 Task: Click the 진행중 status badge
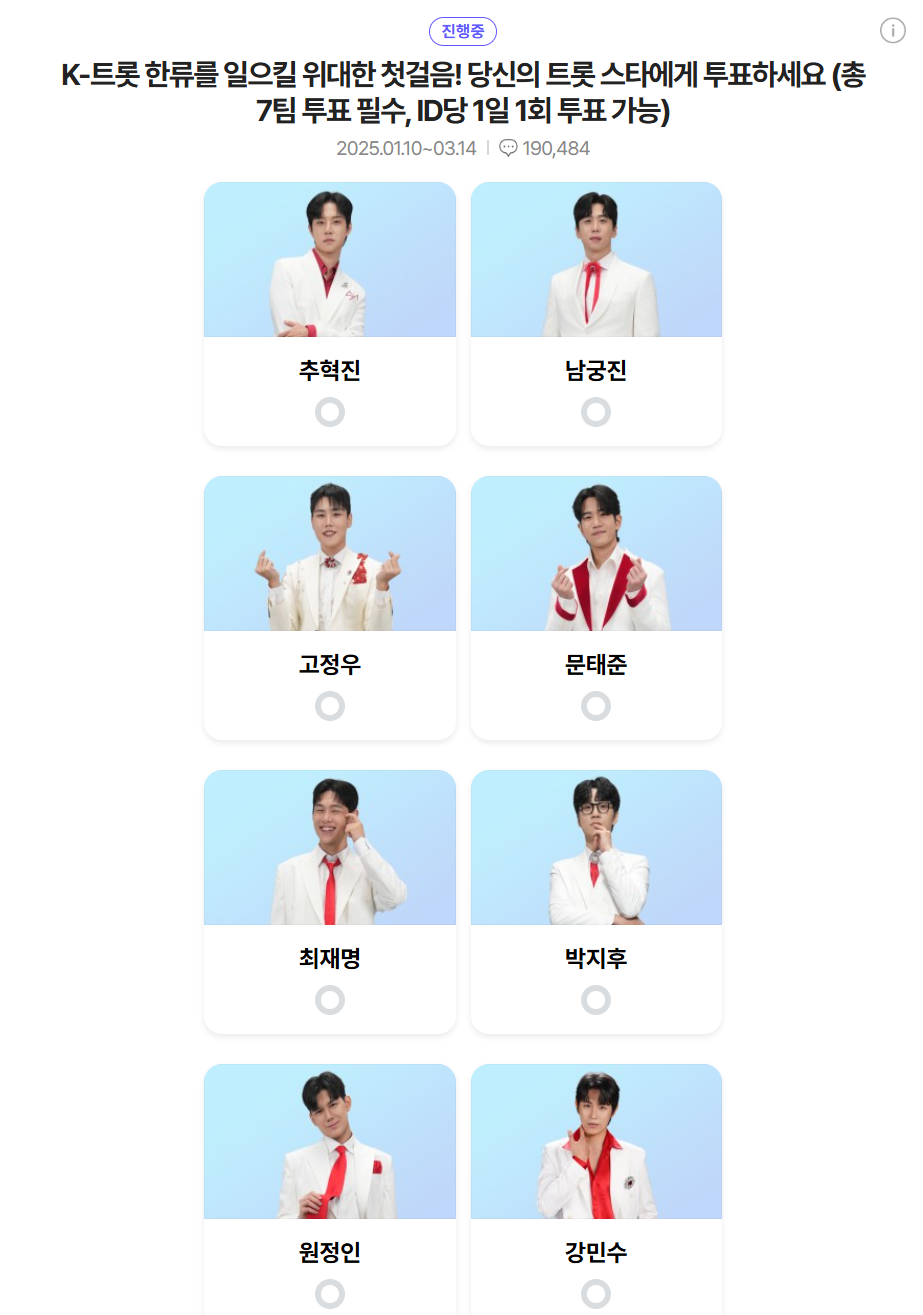pos(461,31)
